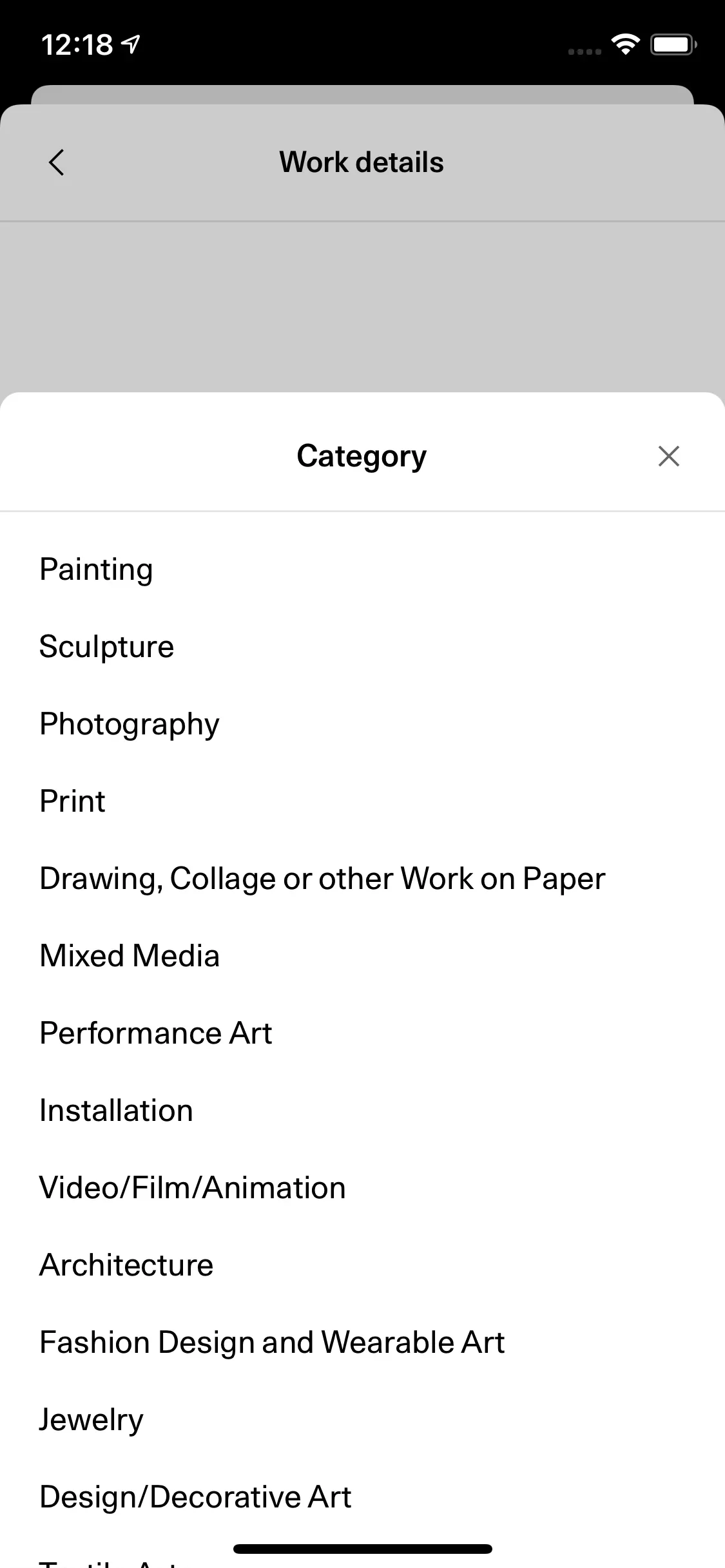Choose Photography from the list
The height and width of the screenshot is (1568, 725).
click(129, 723)
